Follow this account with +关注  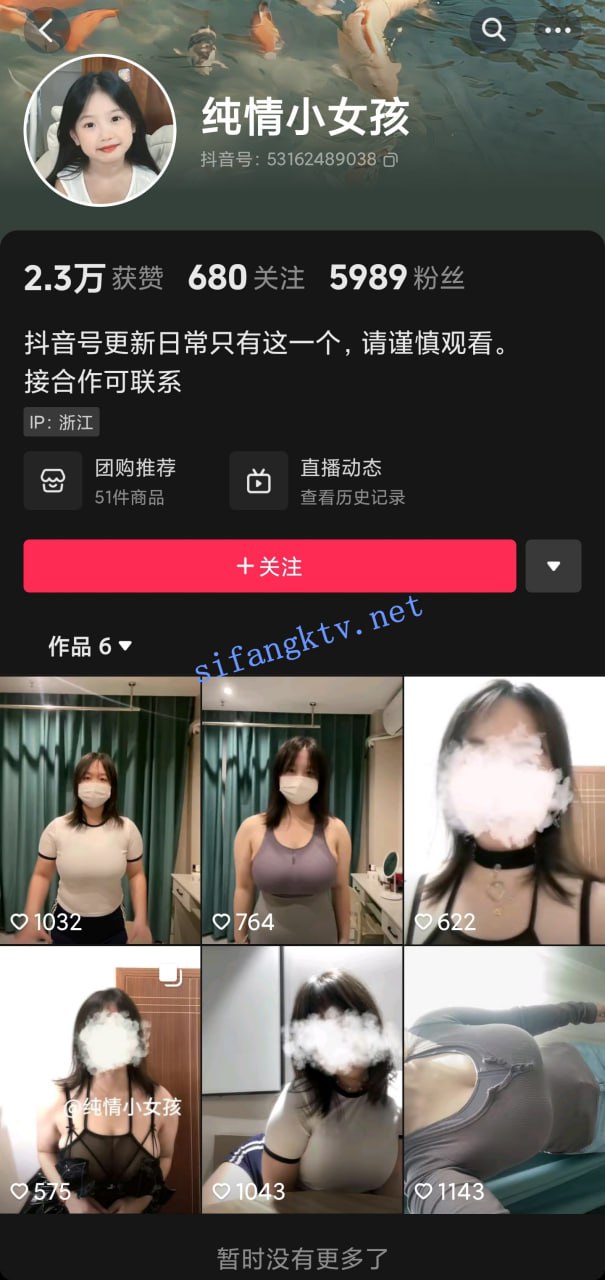269,566
